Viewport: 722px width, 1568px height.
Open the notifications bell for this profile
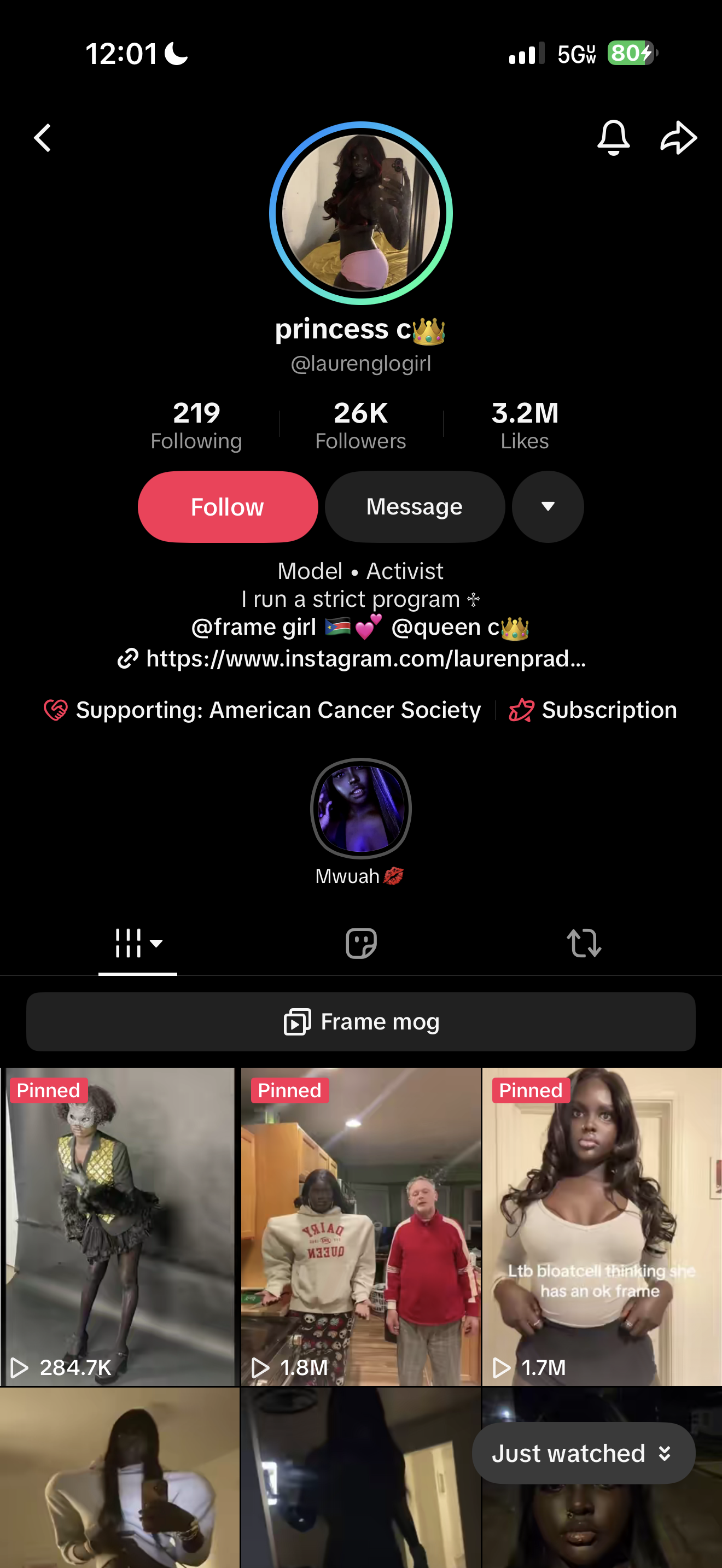[613, 138]
